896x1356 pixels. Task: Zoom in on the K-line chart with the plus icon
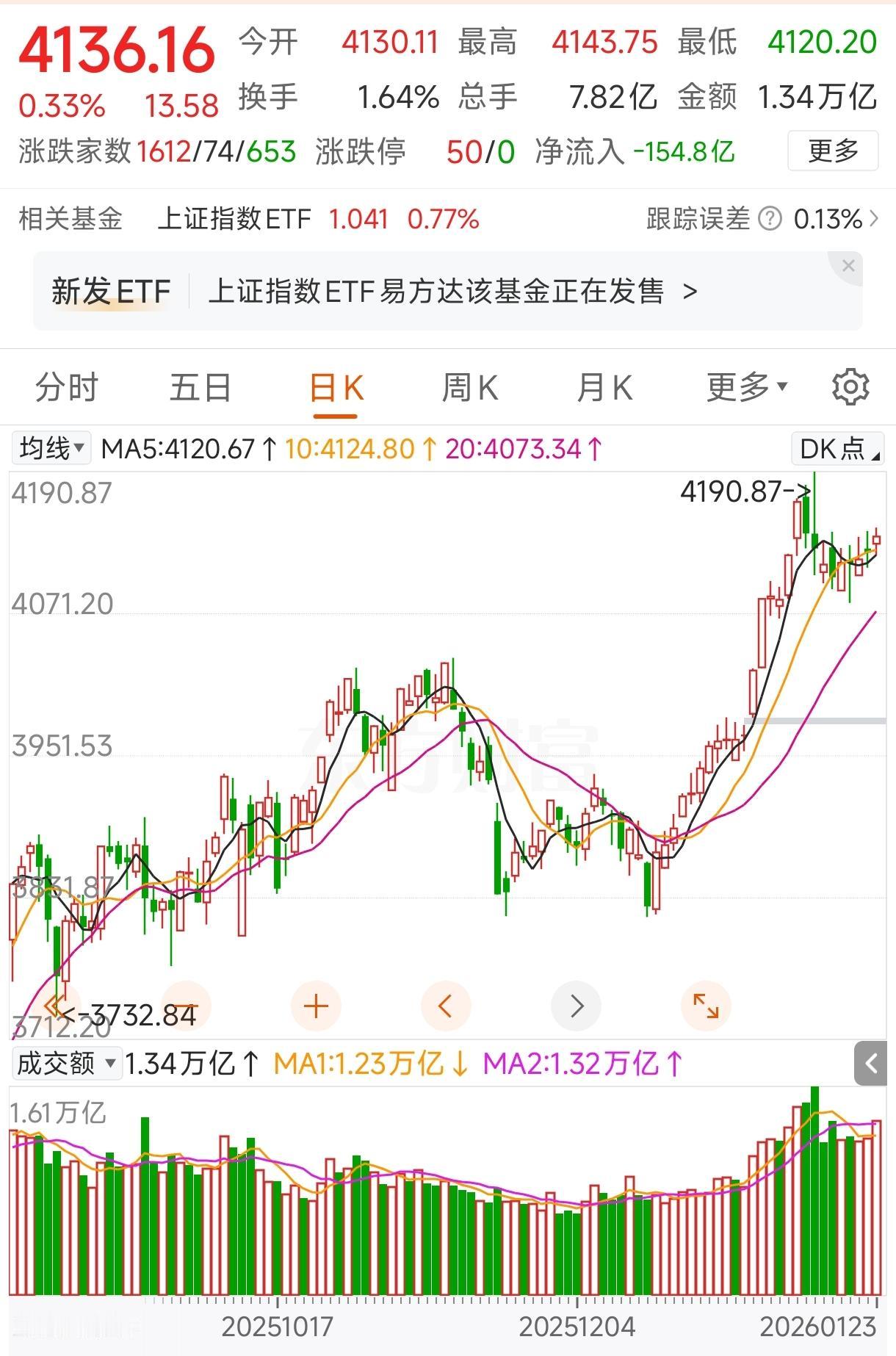coord(316,1006)
